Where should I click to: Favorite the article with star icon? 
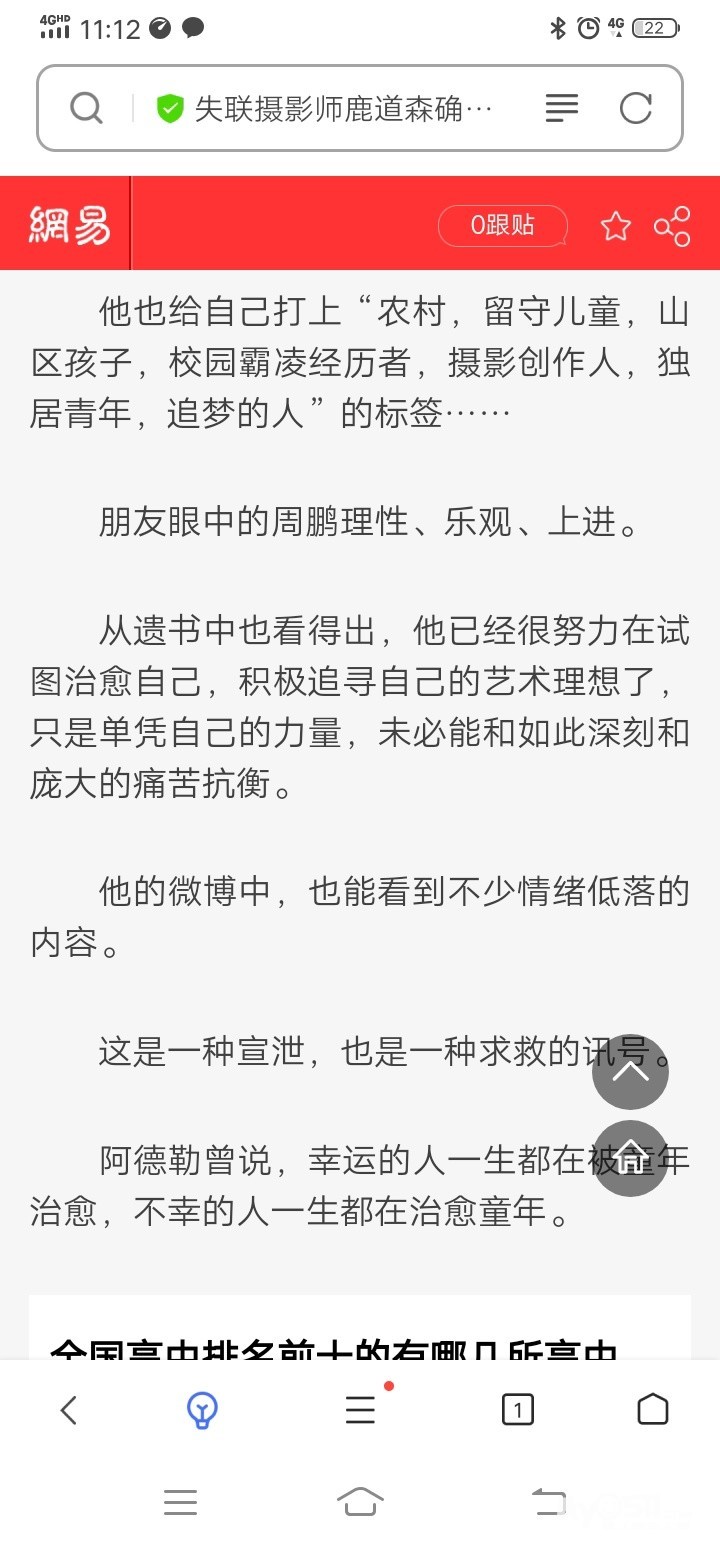coord(615,226)
